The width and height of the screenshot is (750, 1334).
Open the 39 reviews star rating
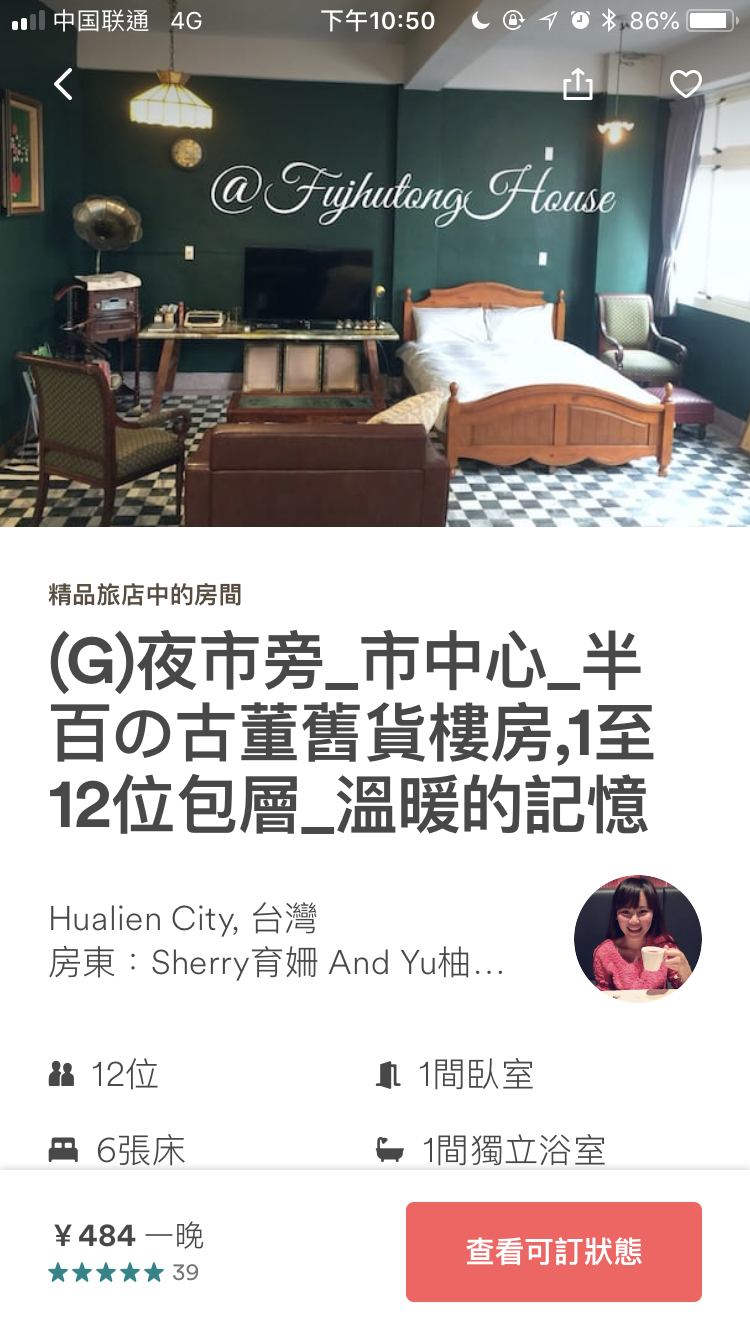[x=123, y=1273]
